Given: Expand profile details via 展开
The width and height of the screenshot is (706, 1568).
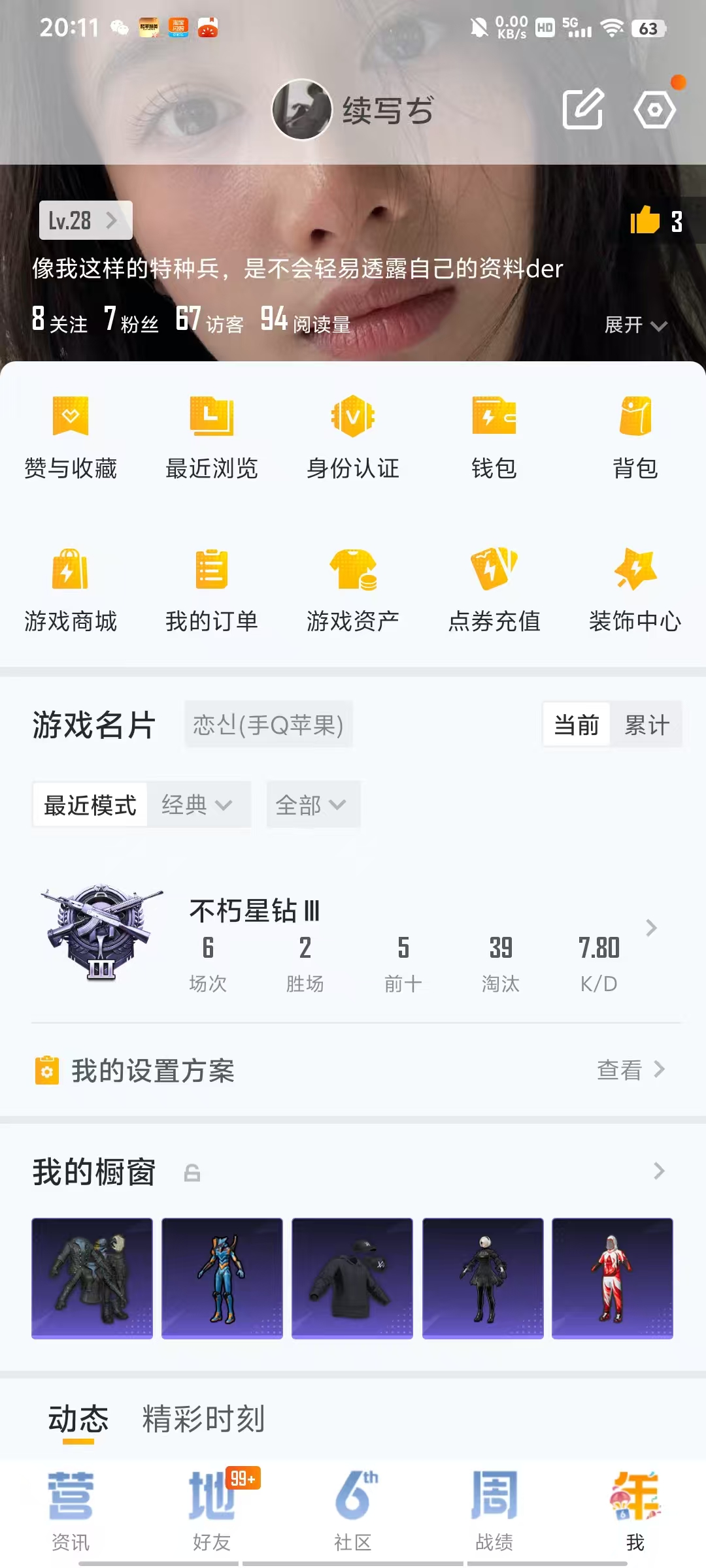Looking at the screenshot, I should [x=635, y=325].
